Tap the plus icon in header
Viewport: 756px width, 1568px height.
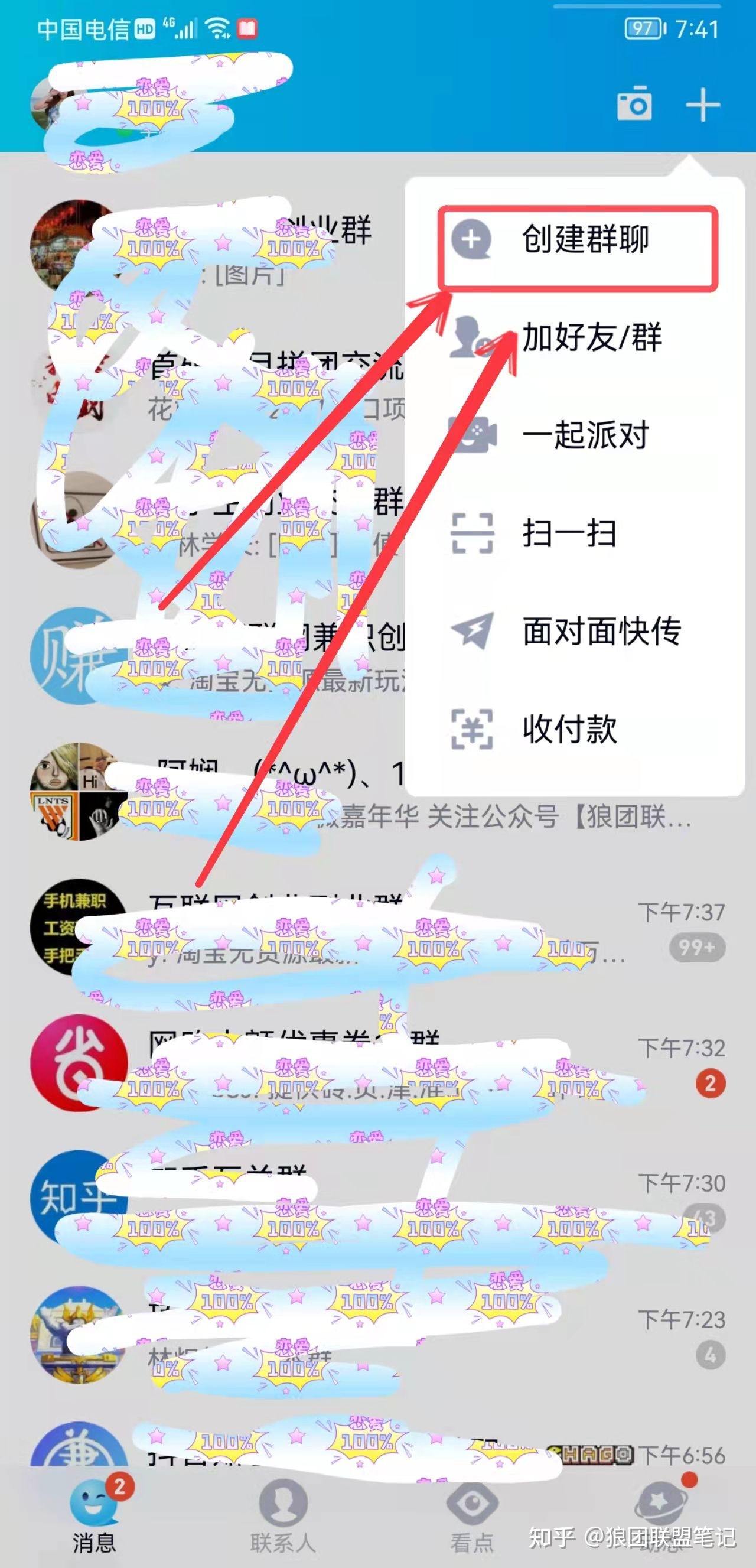pyautogui.click(x=702, y=105)
